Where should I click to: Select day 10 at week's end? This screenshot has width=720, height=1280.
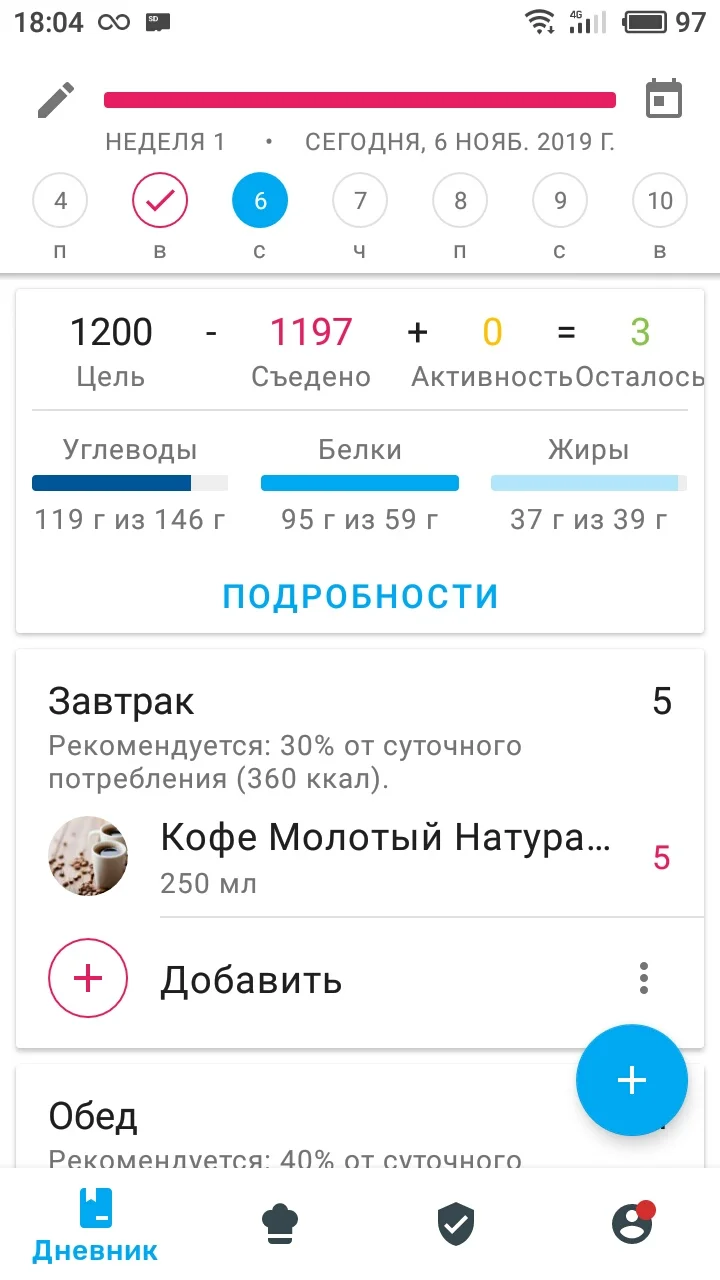tap(660, 201)
